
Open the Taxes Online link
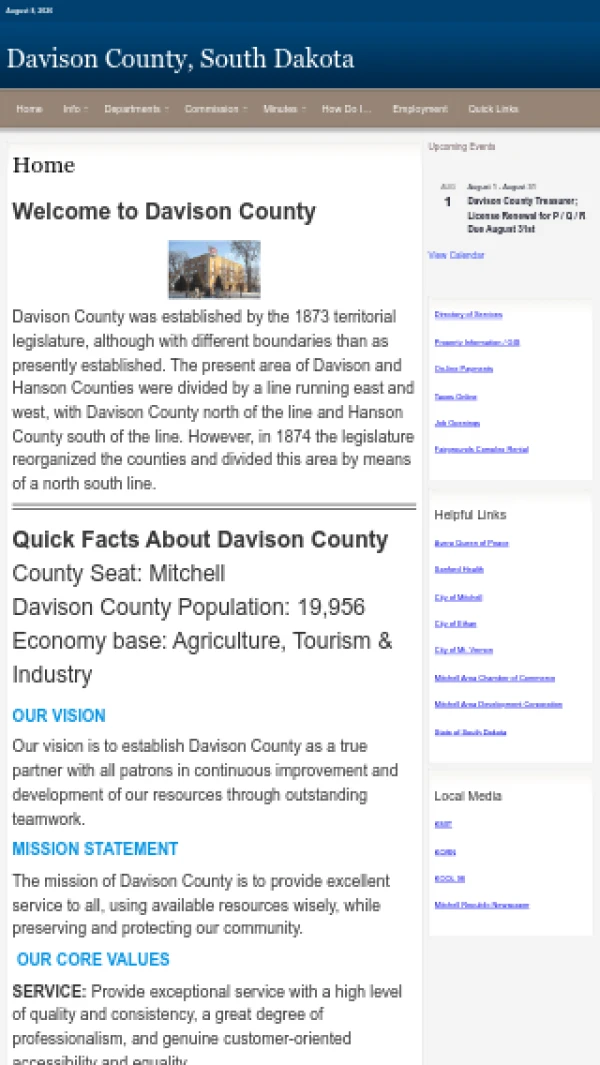click(x=455, y=397)
